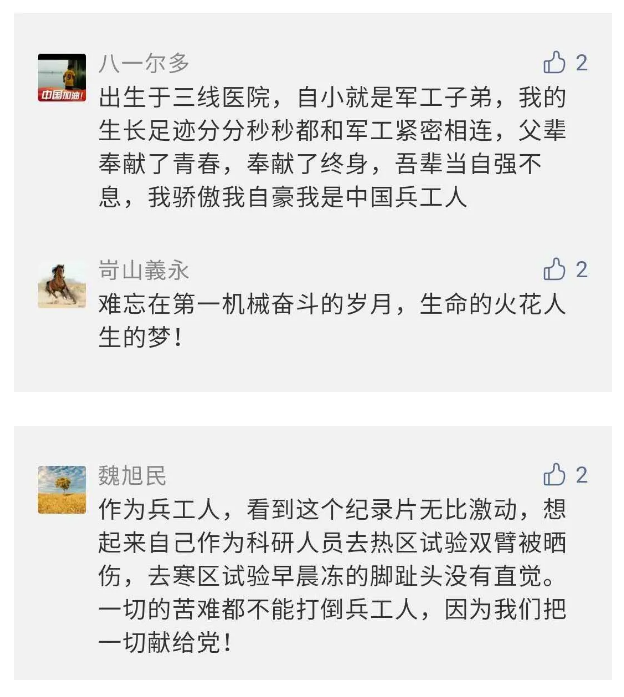Open 岢山義永's horse avatar
This screenshot has width=624, height=697.
click(62, 284)
